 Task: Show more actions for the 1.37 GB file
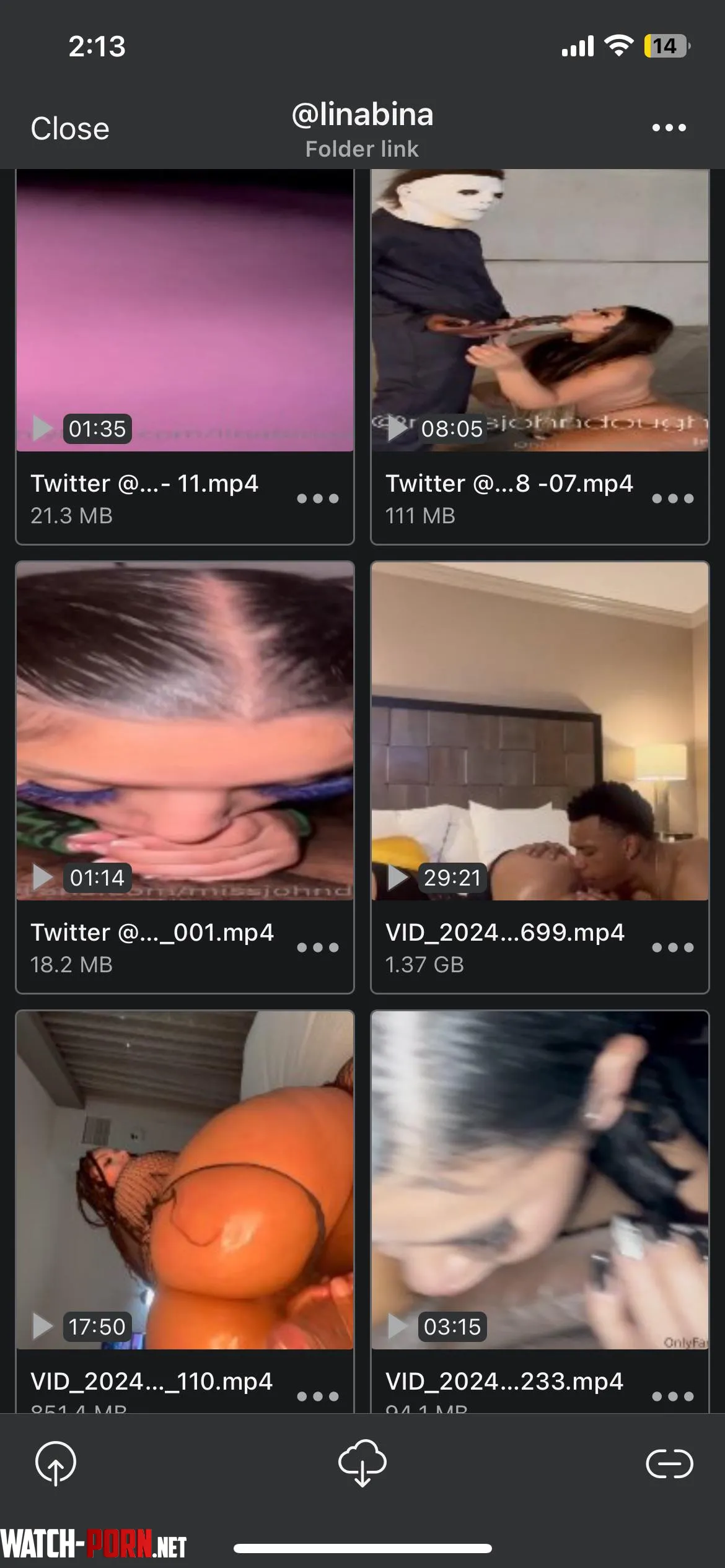point(672,947)
